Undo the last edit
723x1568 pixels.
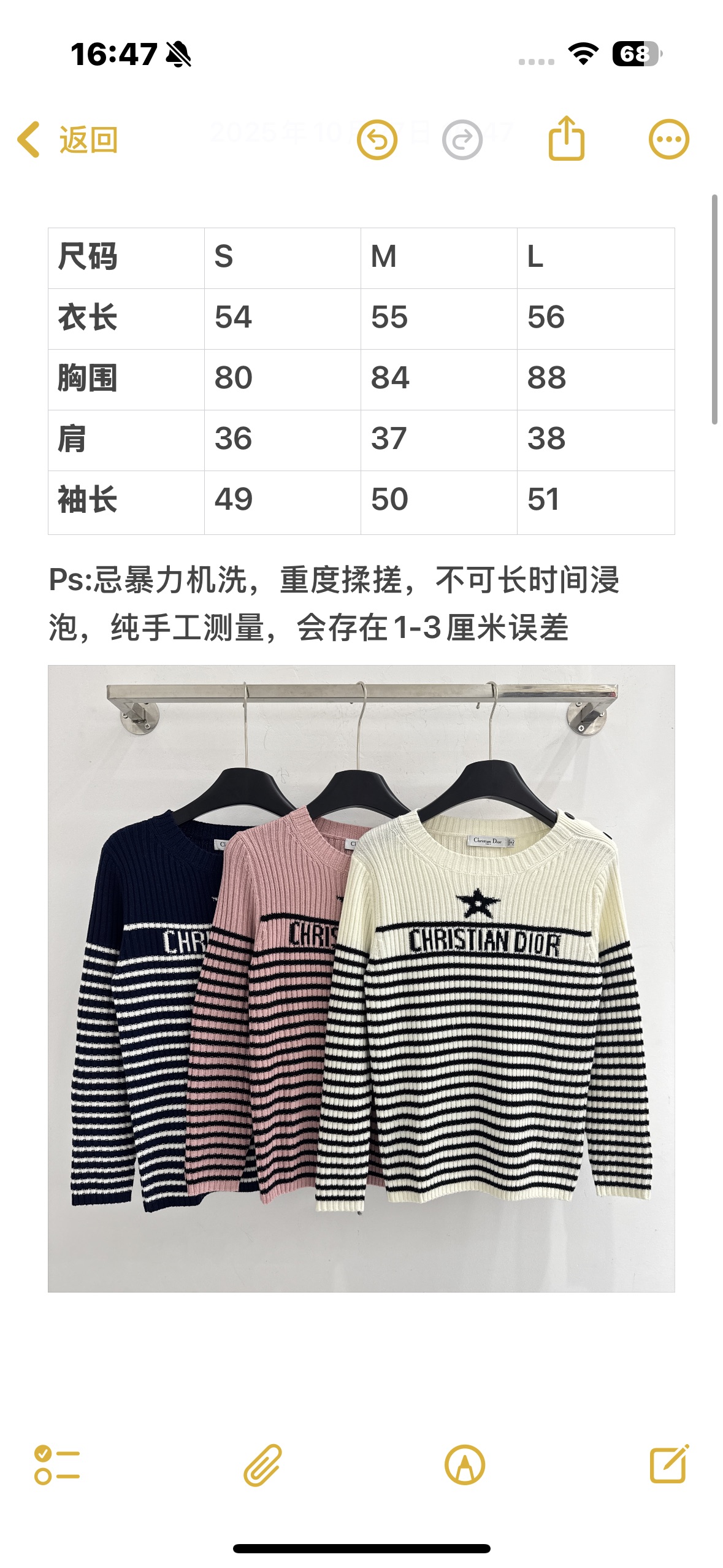point(377,140)
